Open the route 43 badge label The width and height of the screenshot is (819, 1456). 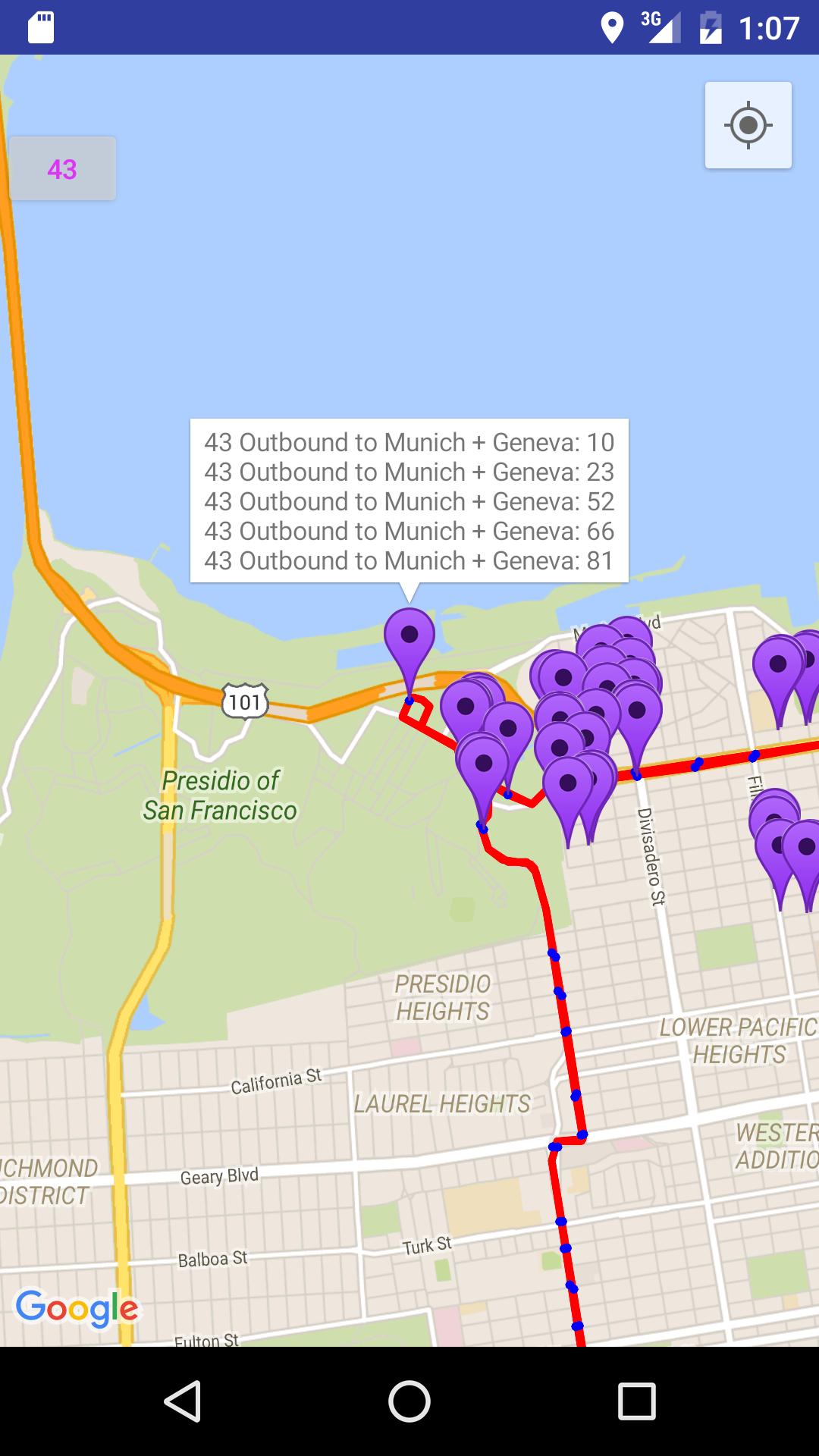64,168
